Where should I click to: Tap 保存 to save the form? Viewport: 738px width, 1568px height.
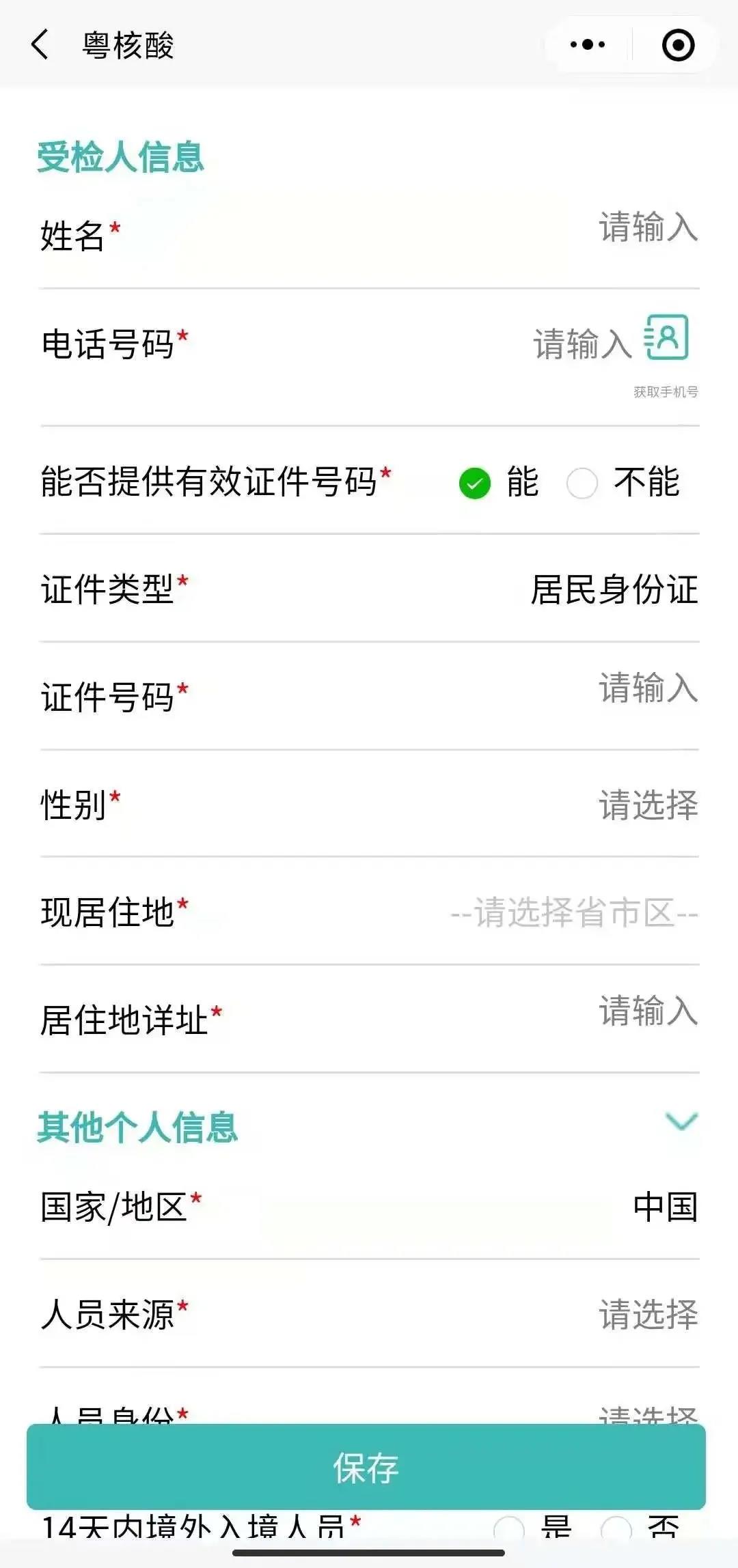click(x=366, y=1466)
